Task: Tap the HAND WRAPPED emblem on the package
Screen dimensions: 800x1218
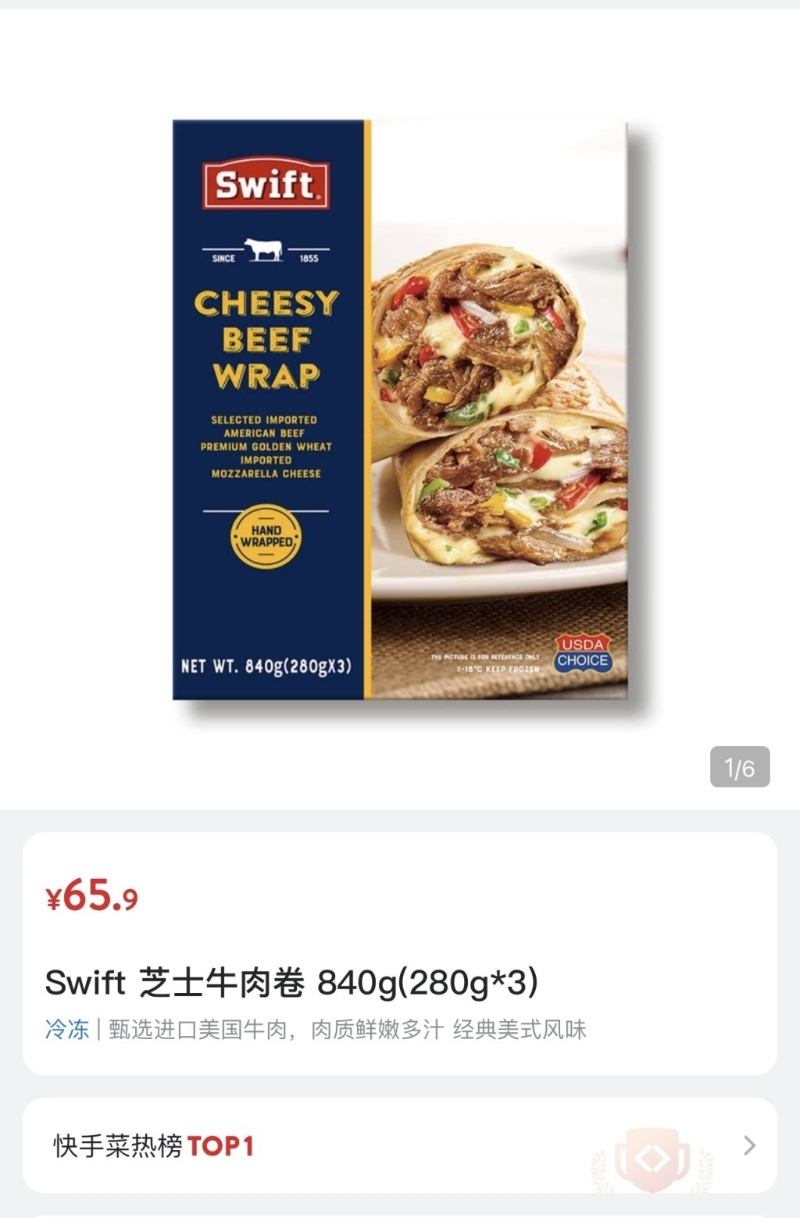Action: (x=267, y=537)
